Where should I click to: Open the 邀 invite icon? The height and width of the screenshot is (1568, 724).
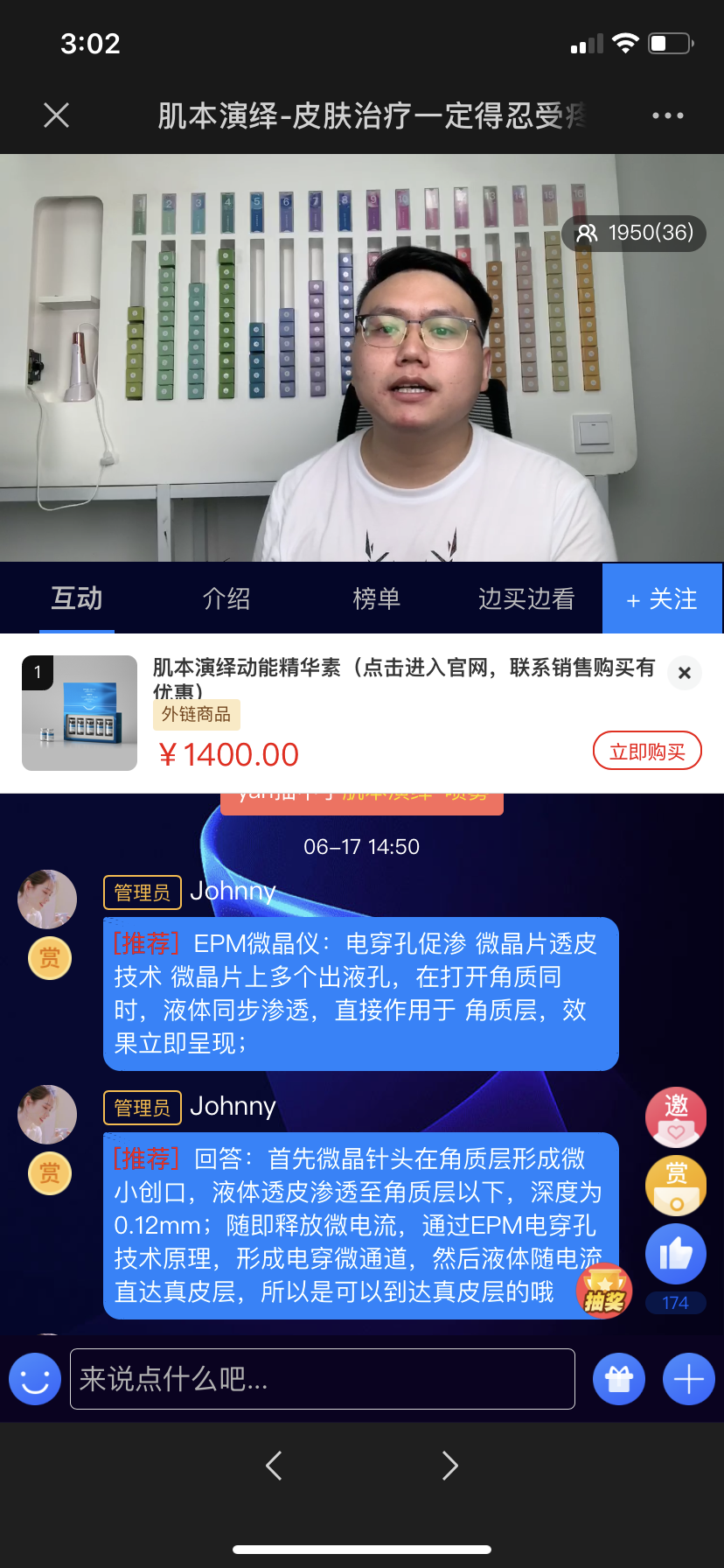675,1116
